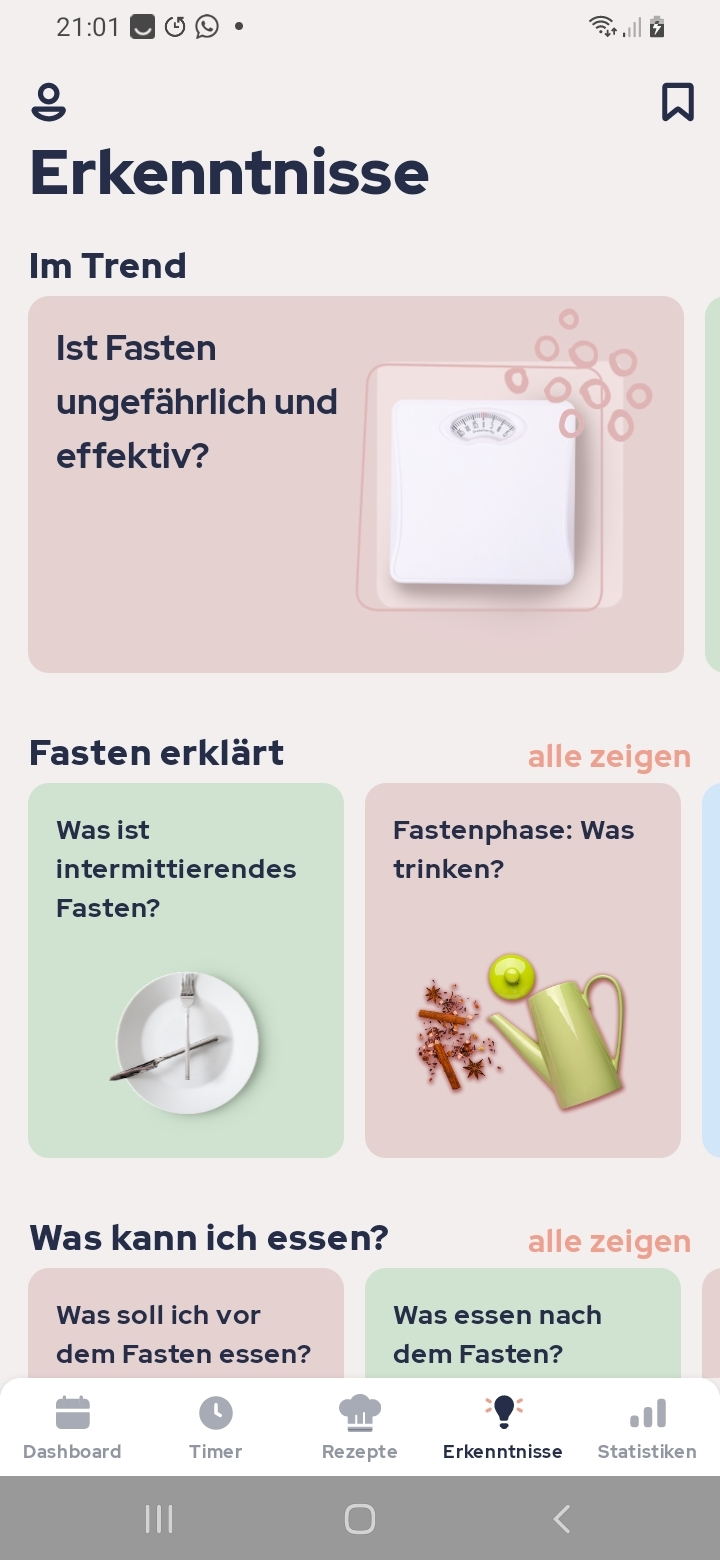Show all in Was kann ich essen?
The image size is (720, 1560).
coord(609,1242)
